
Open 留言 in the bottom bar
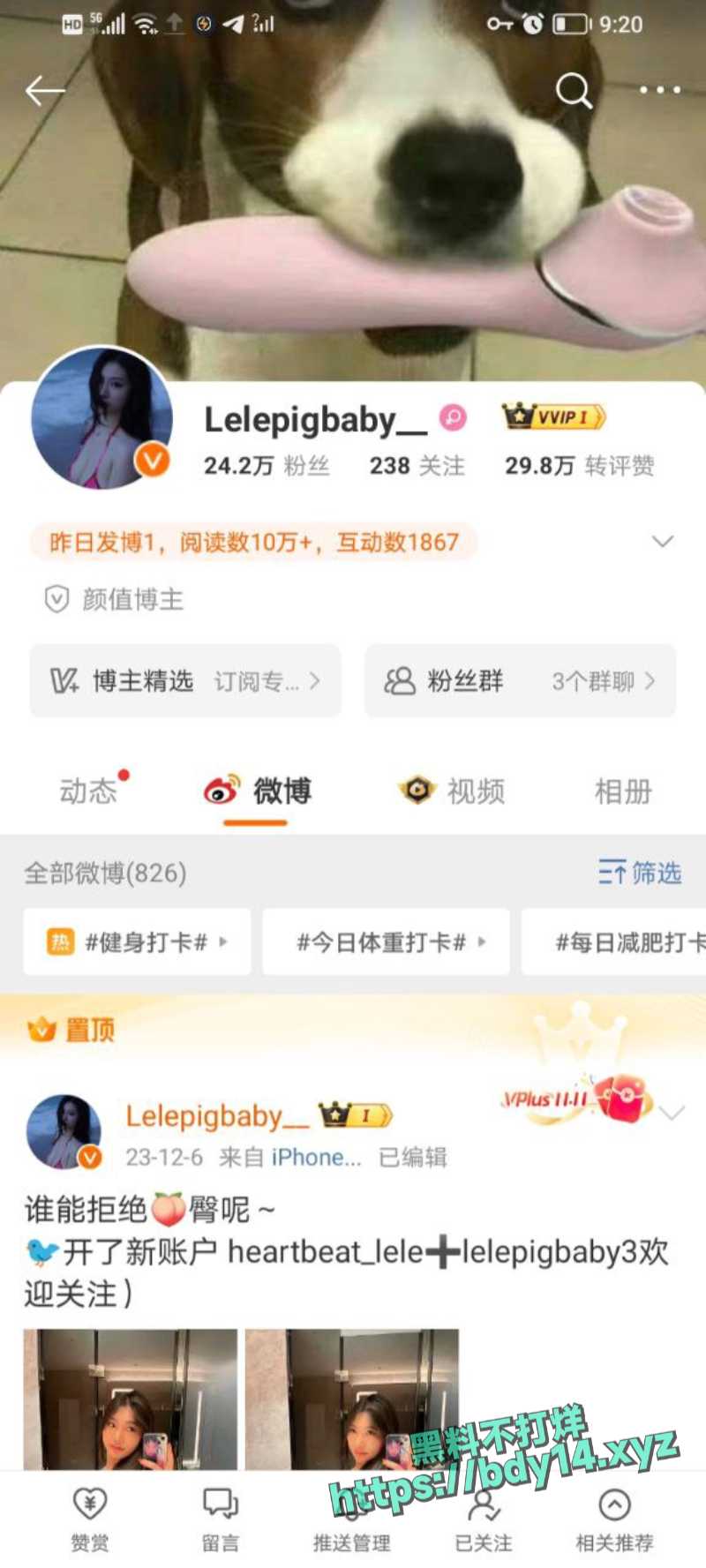point(221,1519)
